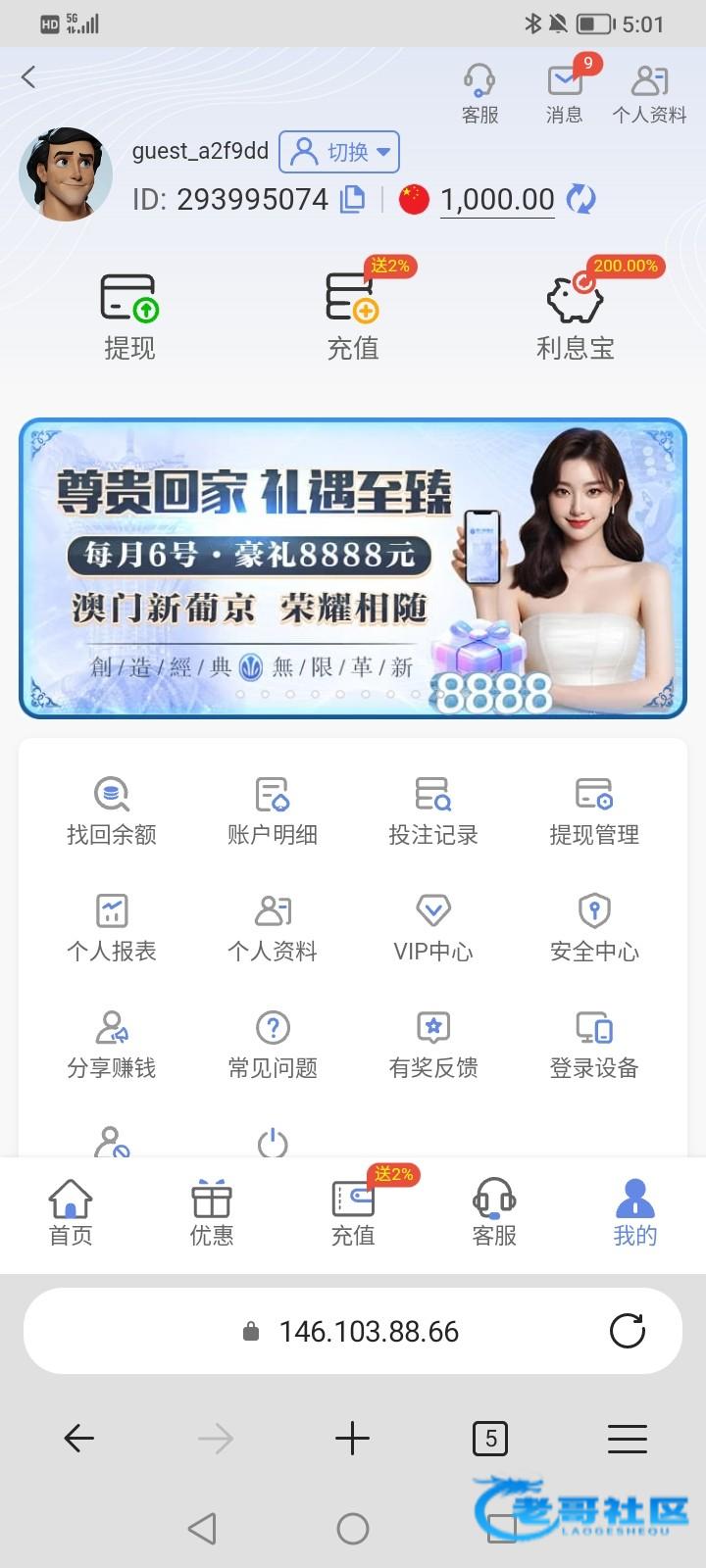The height and width of the screenshot is (1568, 706).
Task: Reload the page in the address bar
Action: [628, 1331]
